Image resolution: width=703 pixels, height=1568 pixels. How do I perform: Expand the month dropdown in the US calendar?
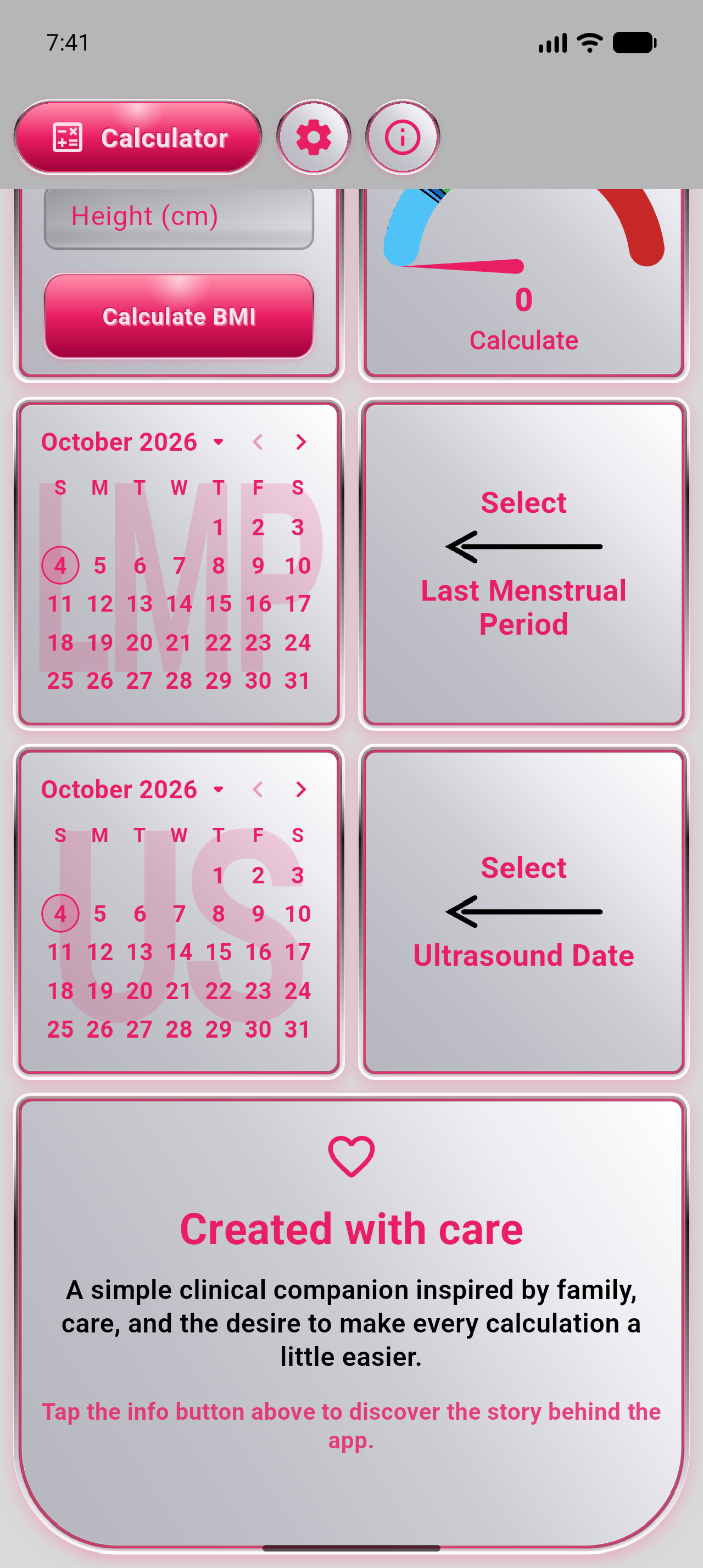[133, 789]
